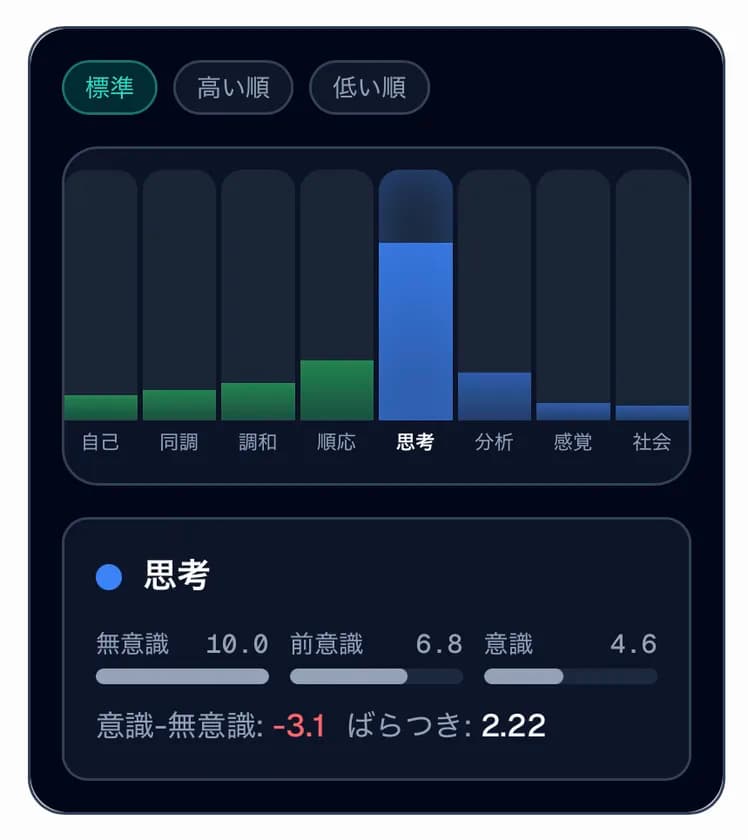Select the 標準 sort option

[108, 88]
